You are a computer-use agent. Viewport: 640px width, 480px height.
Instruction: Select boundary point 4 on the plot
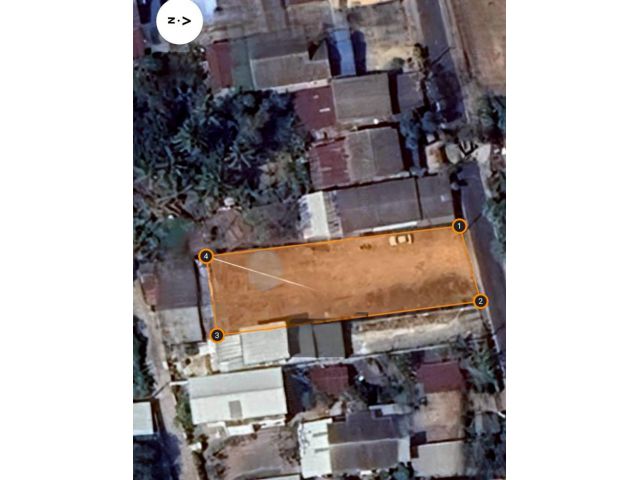tap(206, 256)
